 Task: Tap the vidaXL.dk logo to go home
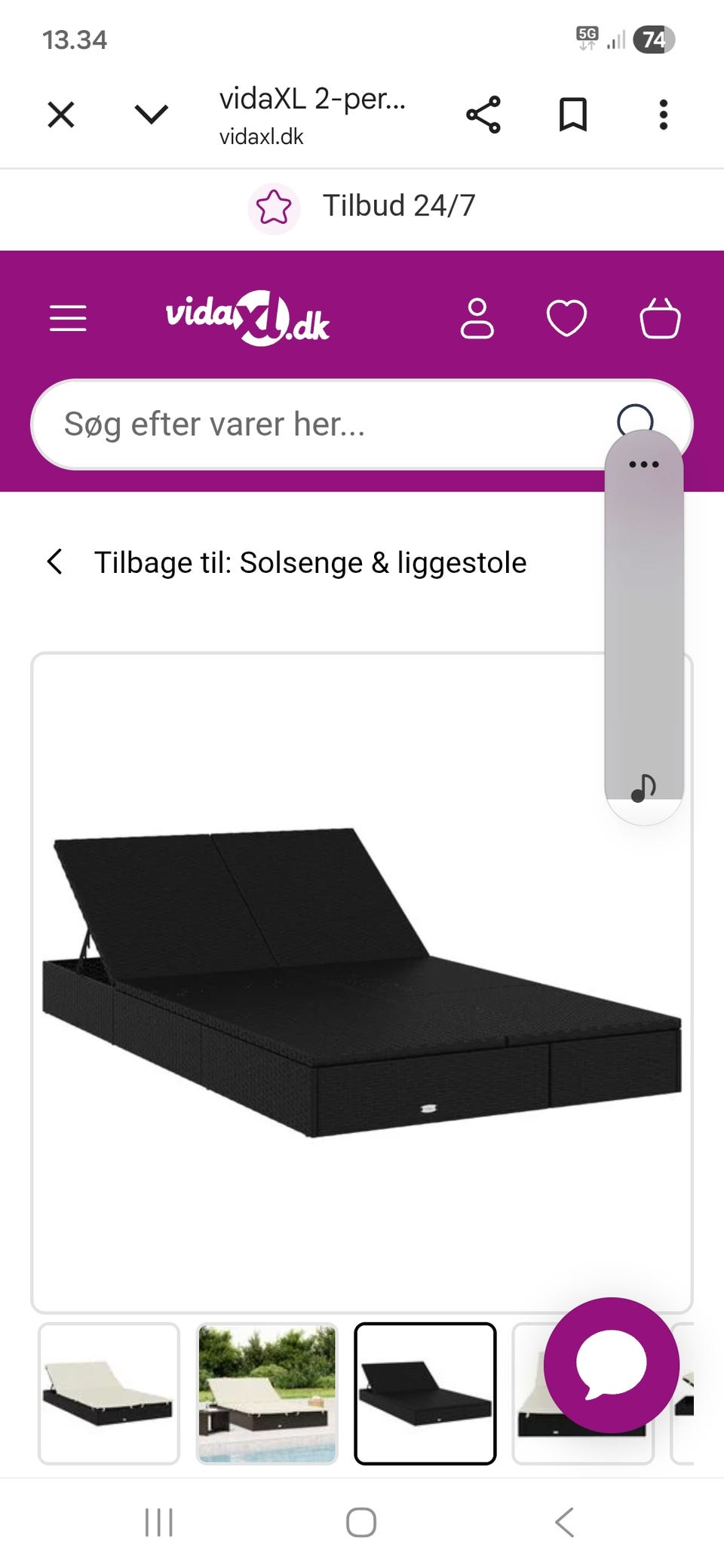click(x=249, y=318)
